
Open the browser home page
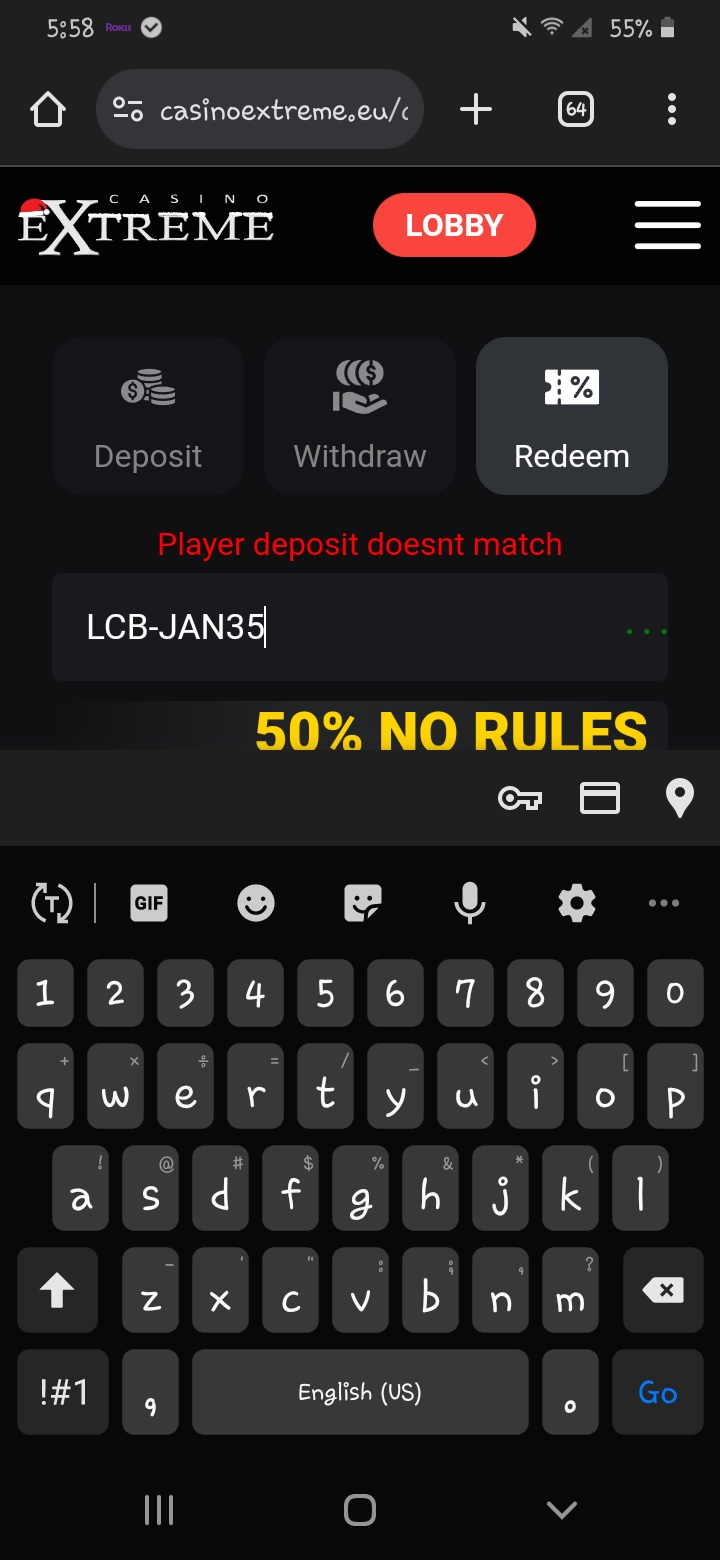pos(48,110)
